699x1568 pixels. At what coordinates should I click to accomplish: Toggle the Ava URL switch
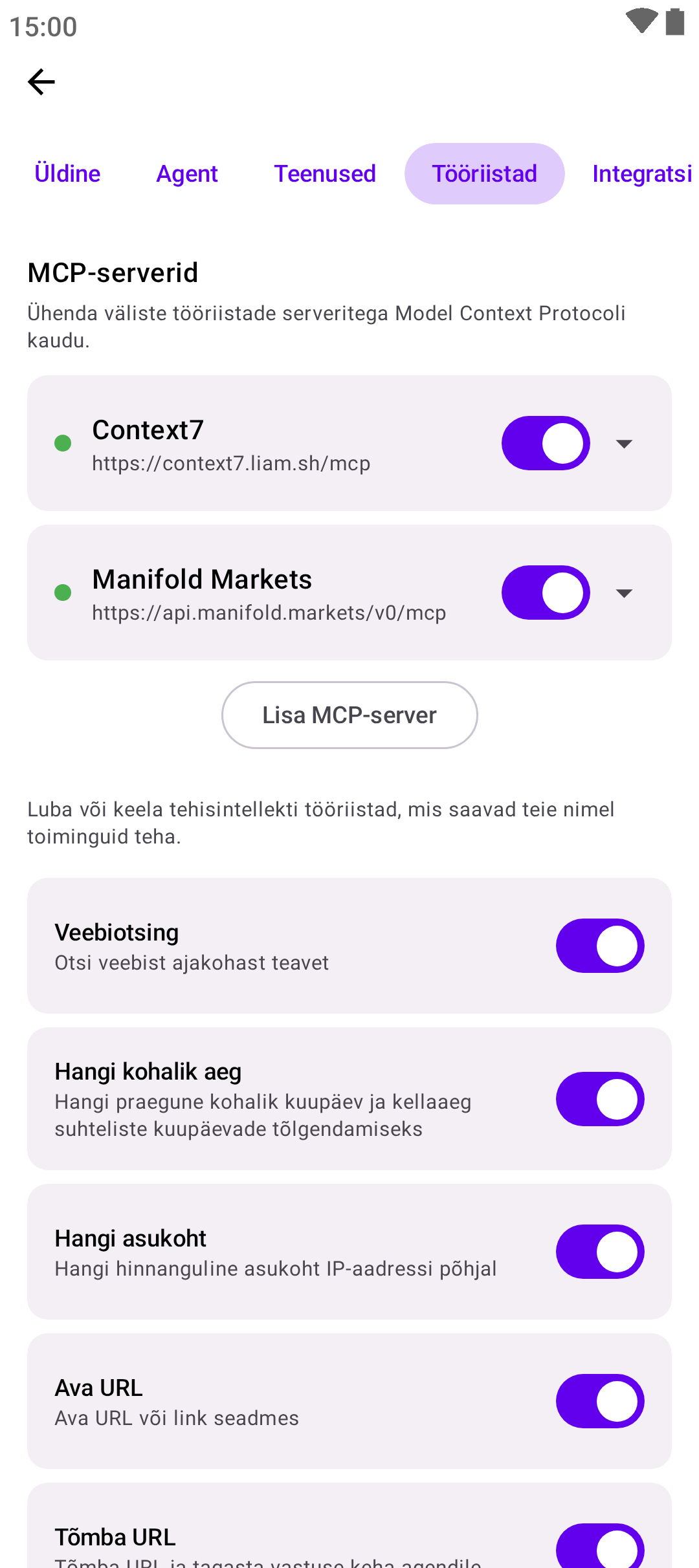click(600, 1401)
